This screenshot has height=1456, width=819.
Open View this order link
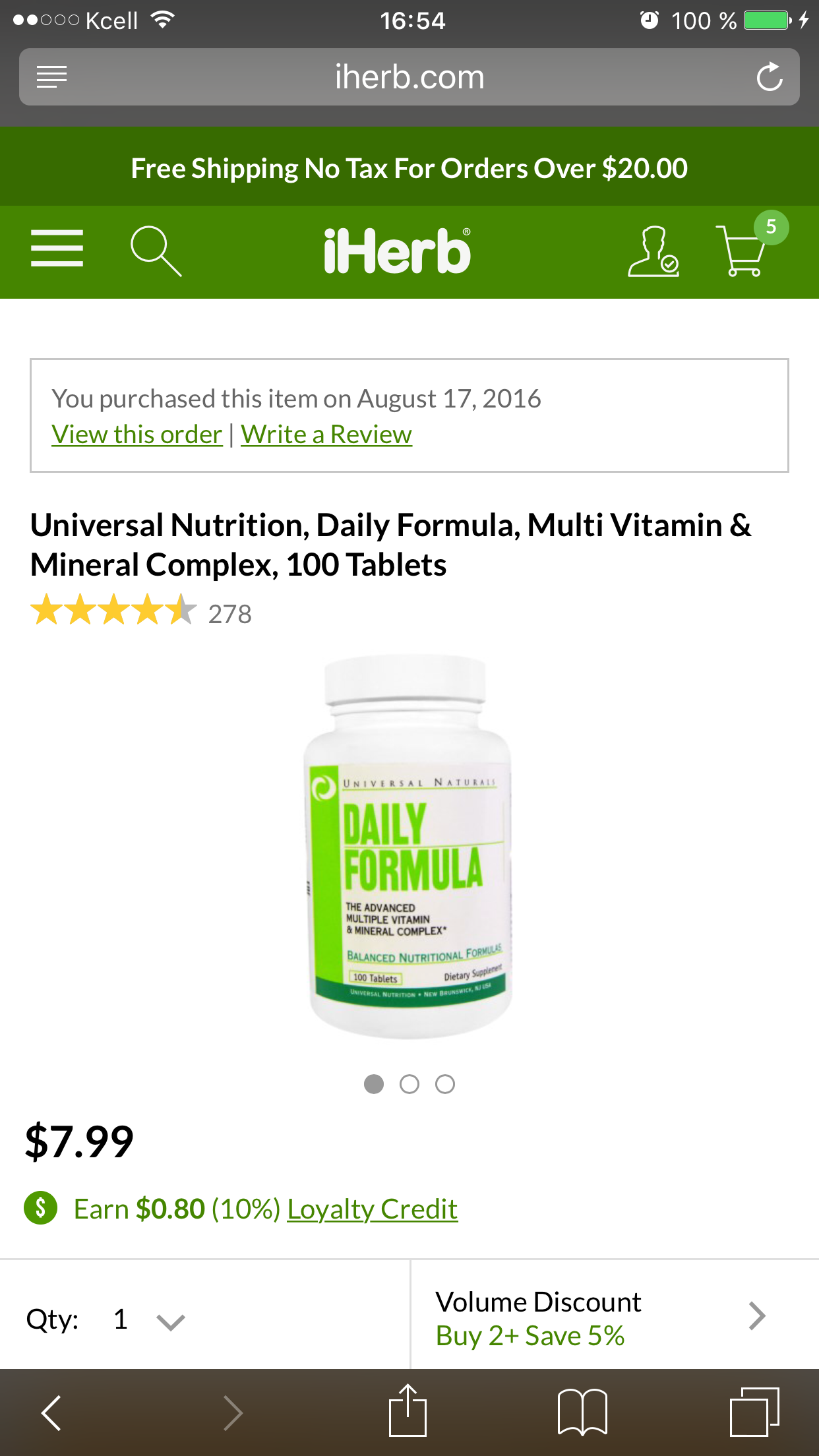(x=136, y=435)
